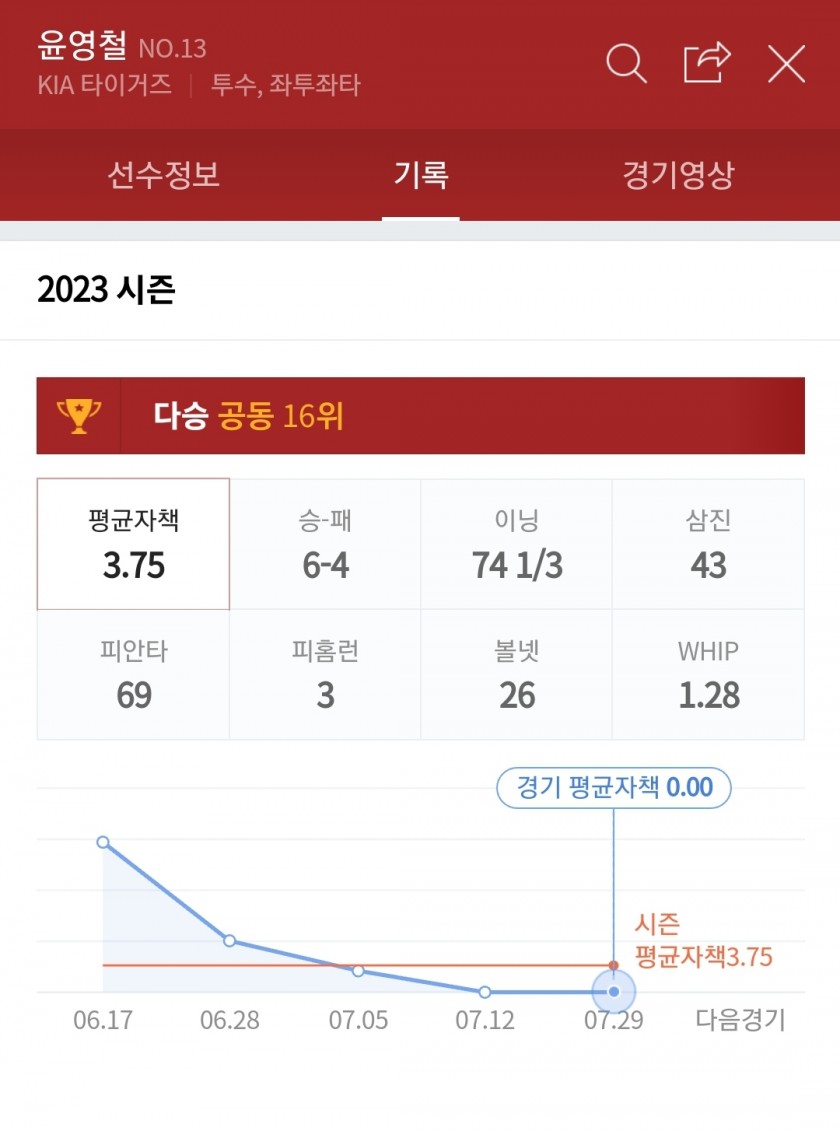Tap the 06.17 game point on chart

coord(103,842)
